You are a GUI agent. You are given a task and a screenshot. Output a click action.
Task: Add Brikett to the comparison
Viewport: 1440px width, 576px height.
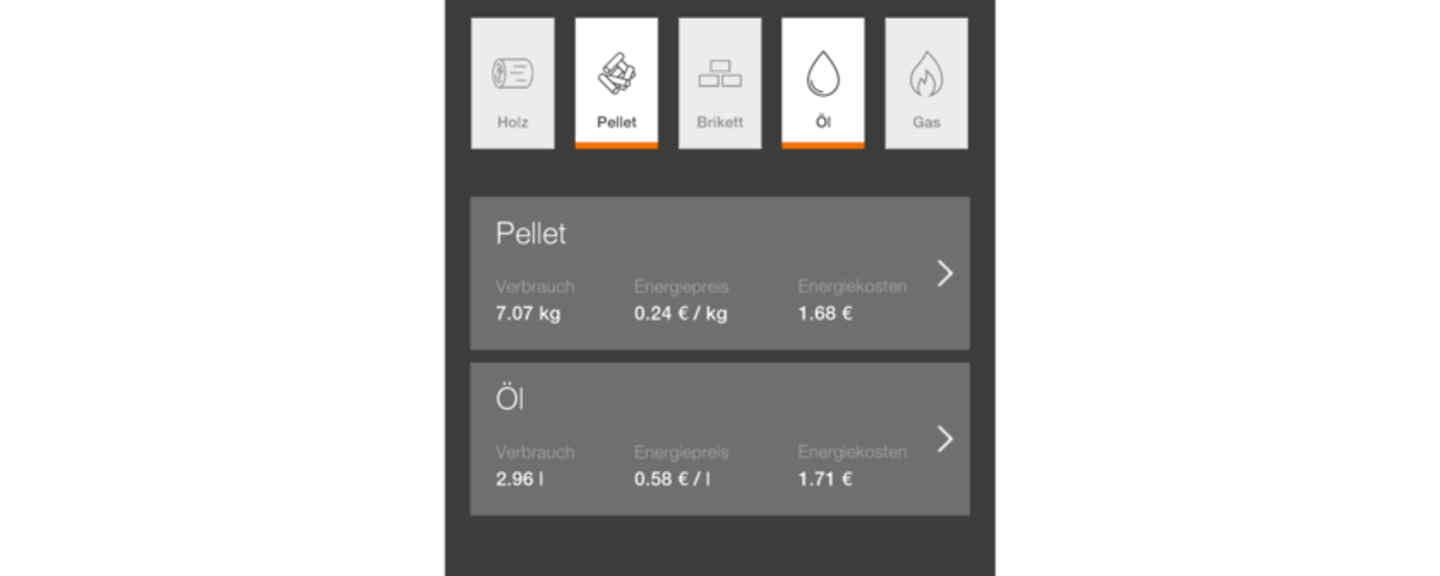(720, 83)
